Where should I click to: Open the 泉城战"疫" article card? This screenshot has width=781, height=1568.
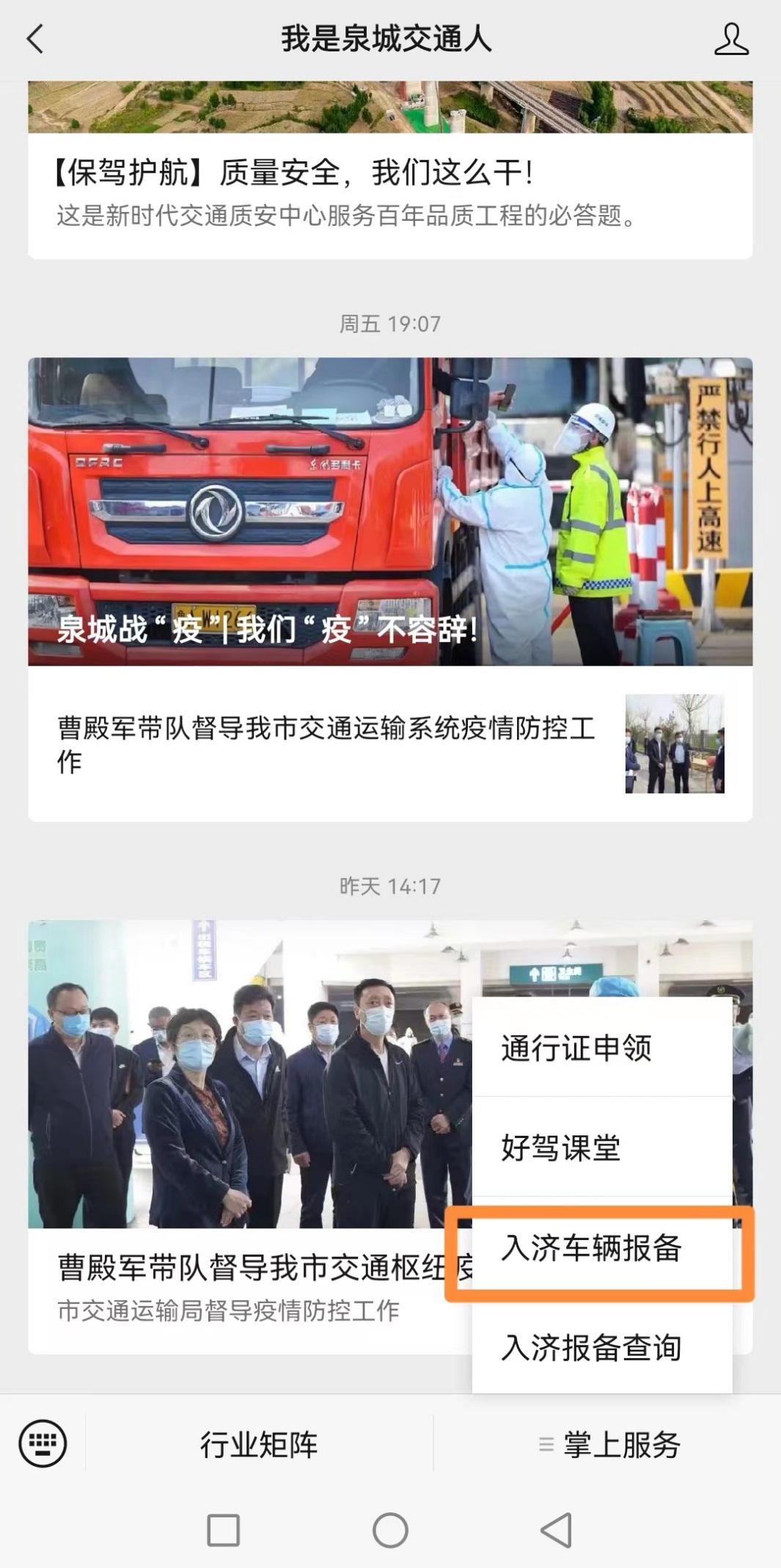(x=390, y=511)
